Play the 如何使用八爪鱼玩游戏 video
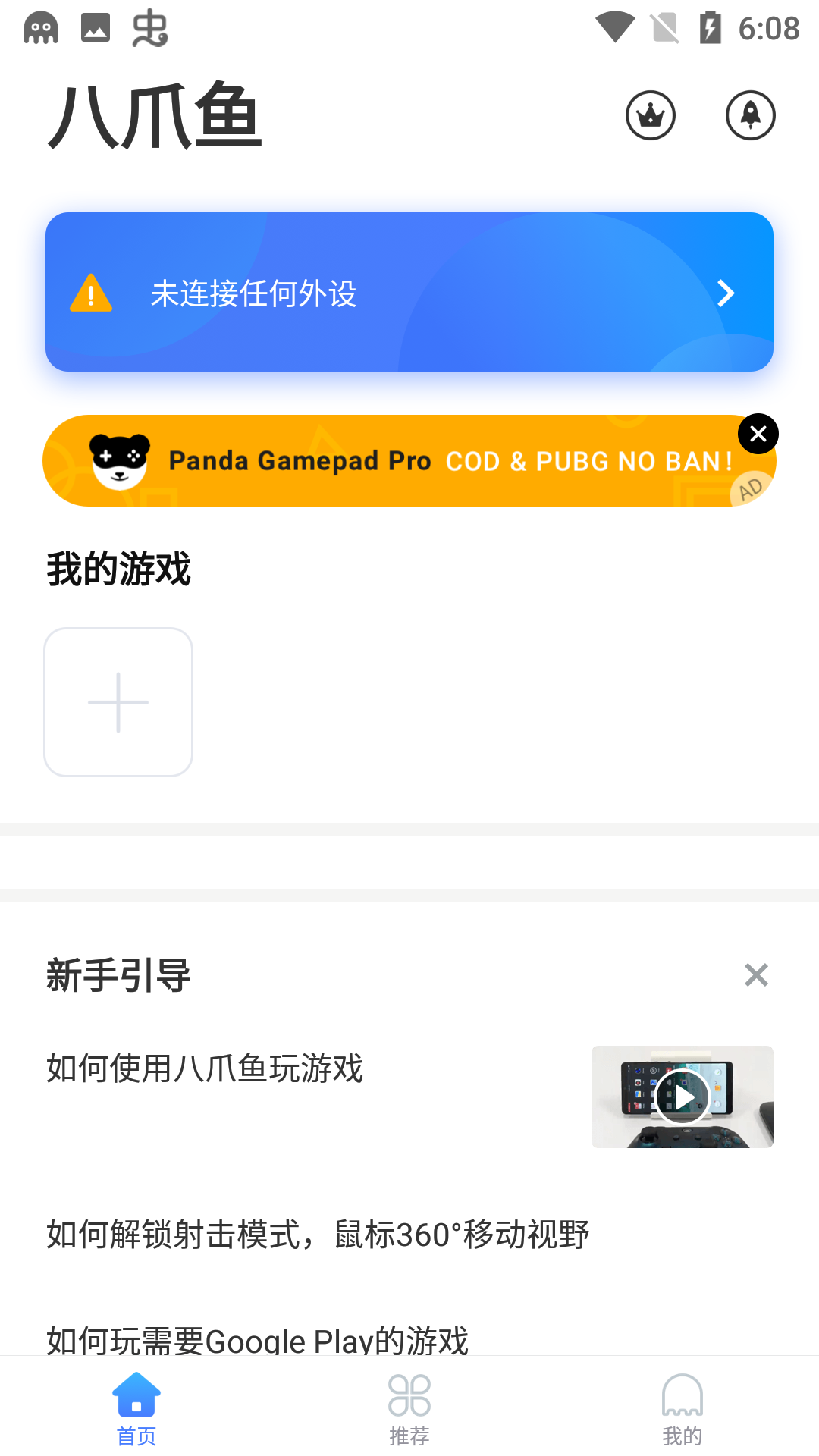 (x=682, y=1097)
